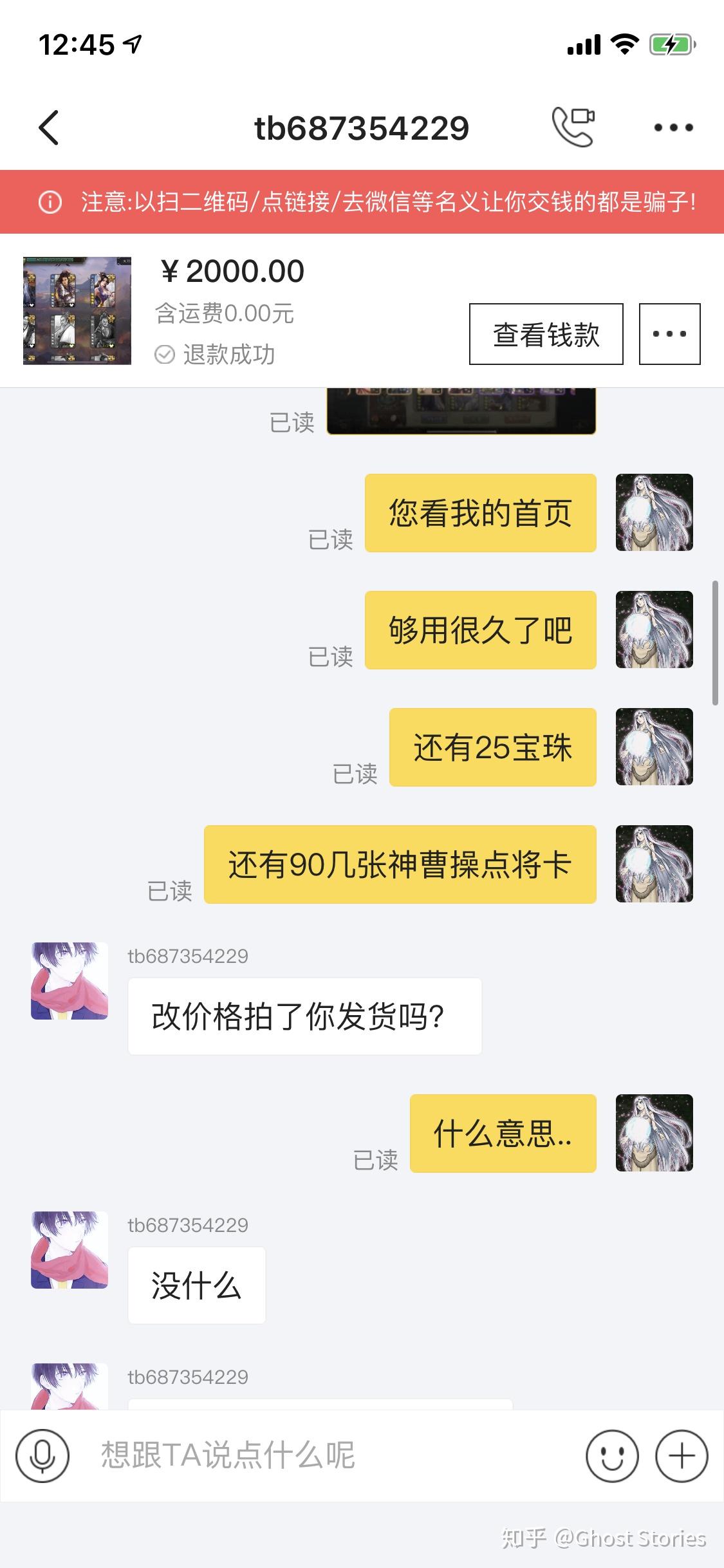Open buyer avatar beside 改价格拍了你发货吗?
724x1568 pixels.
click(70, 981)
